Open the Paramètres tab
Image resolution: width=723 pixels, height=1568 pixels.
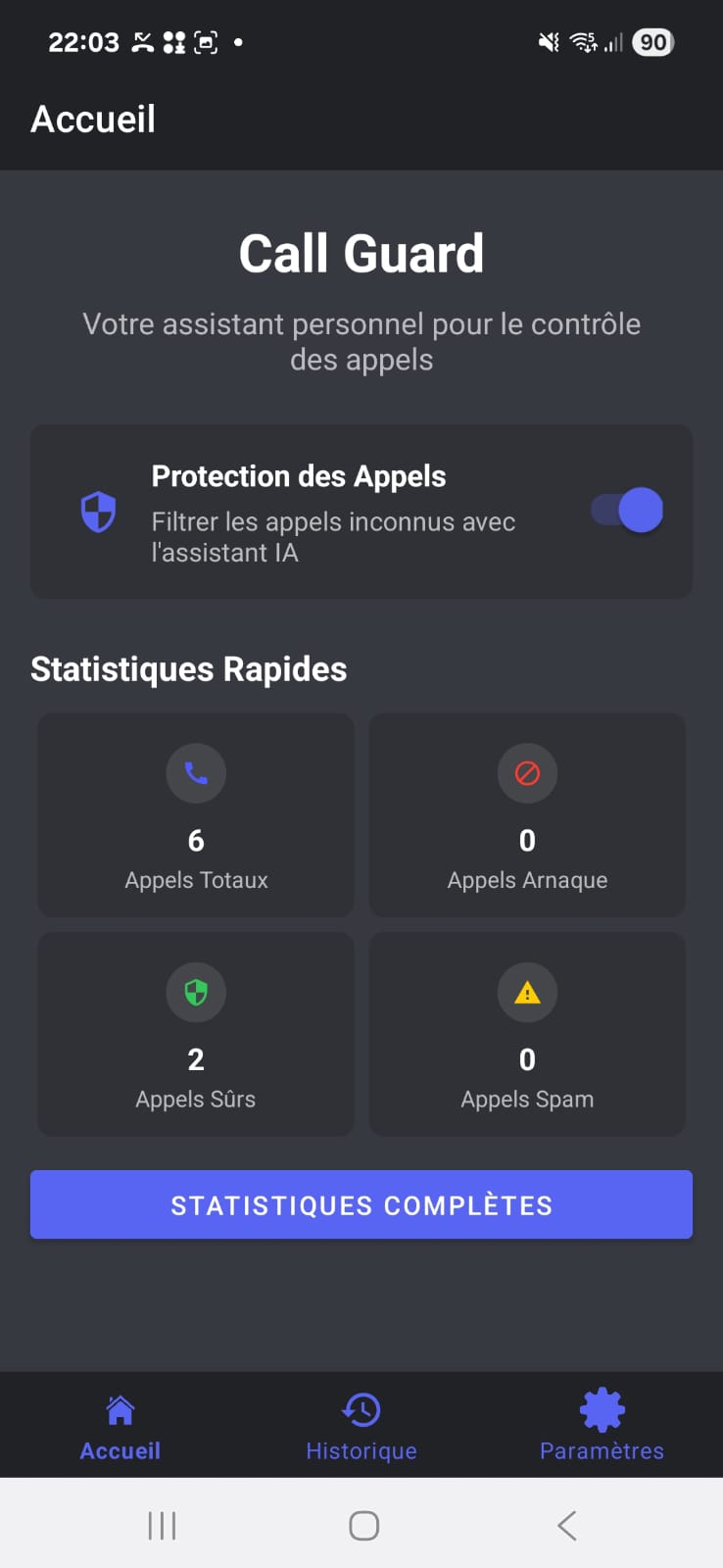pyautogui.click(x=602, y=1426)
